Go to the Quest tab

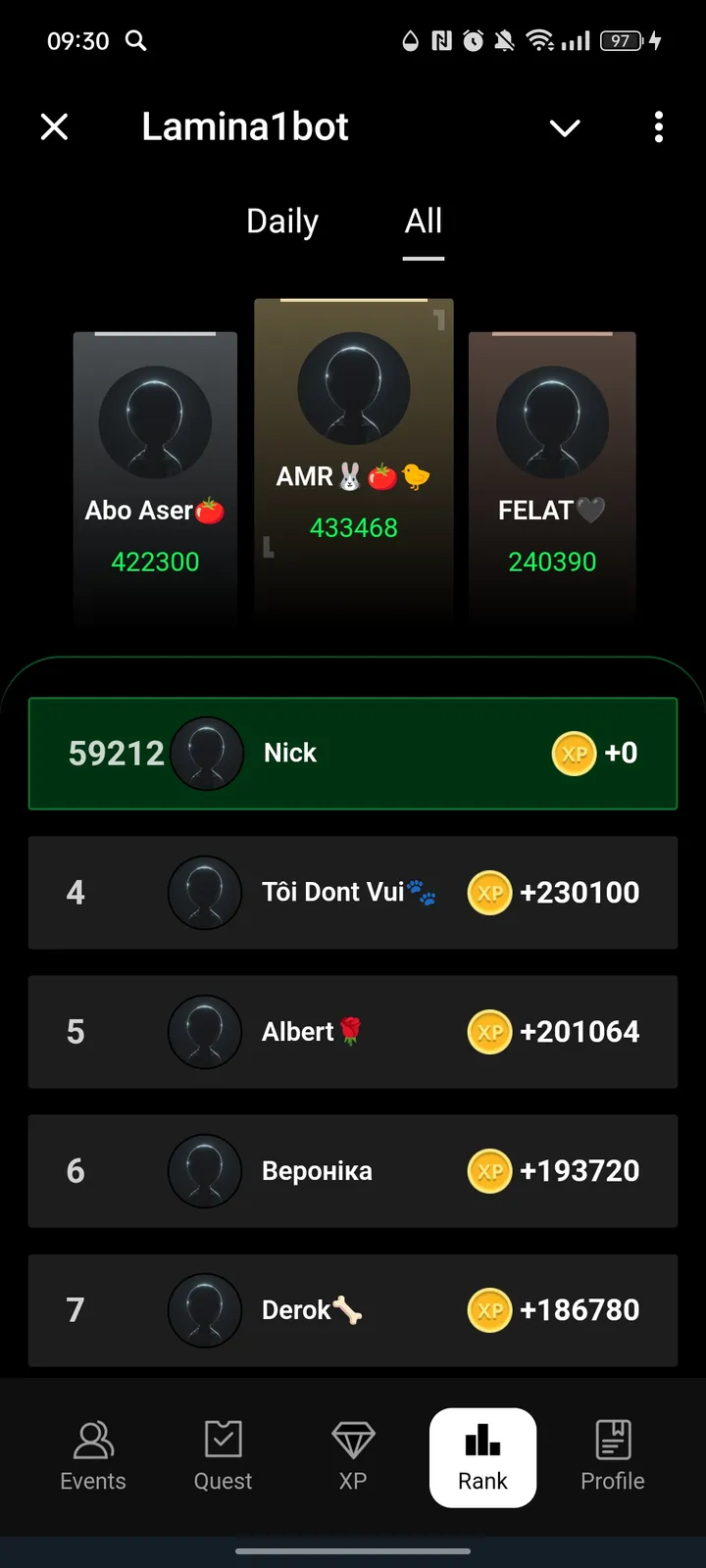point(223,1456)
